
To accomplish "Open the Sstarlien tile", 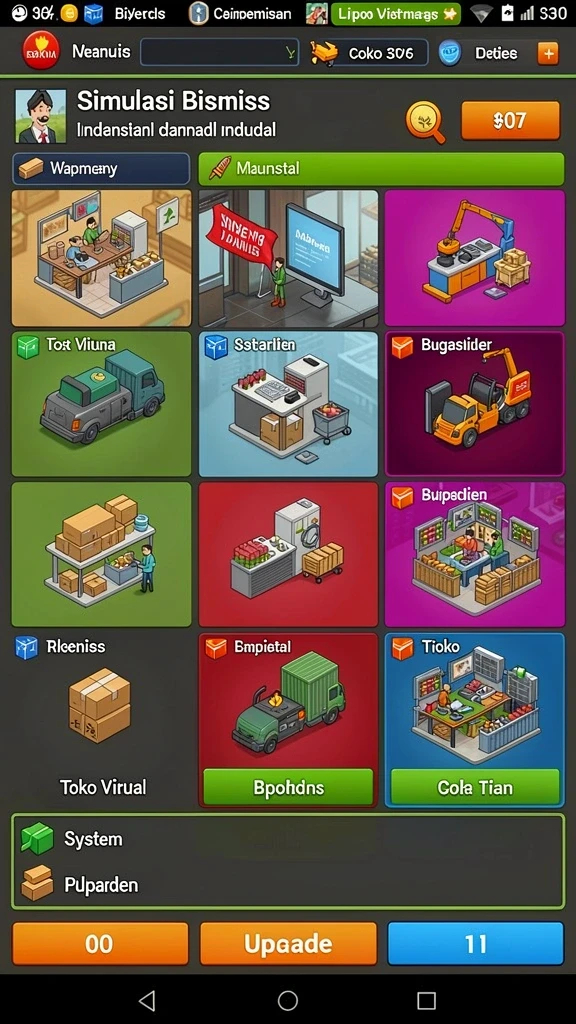I will pyautogui.click(x=288, y=404).
